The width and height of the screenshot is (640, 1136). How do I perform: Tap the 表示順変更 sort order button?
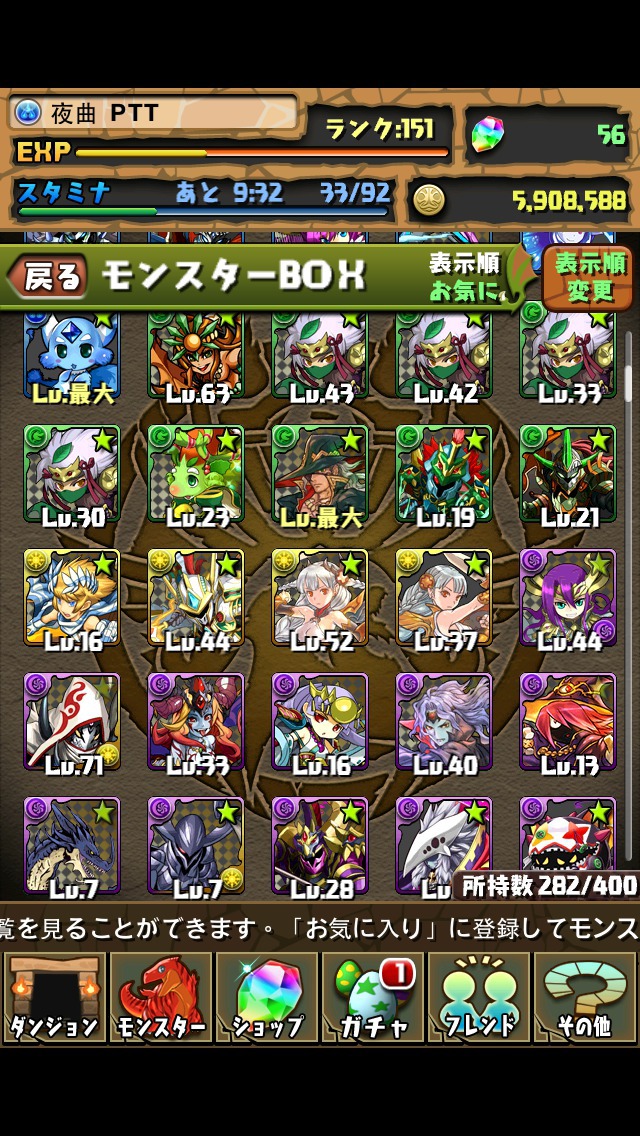[x=589, y=277]
